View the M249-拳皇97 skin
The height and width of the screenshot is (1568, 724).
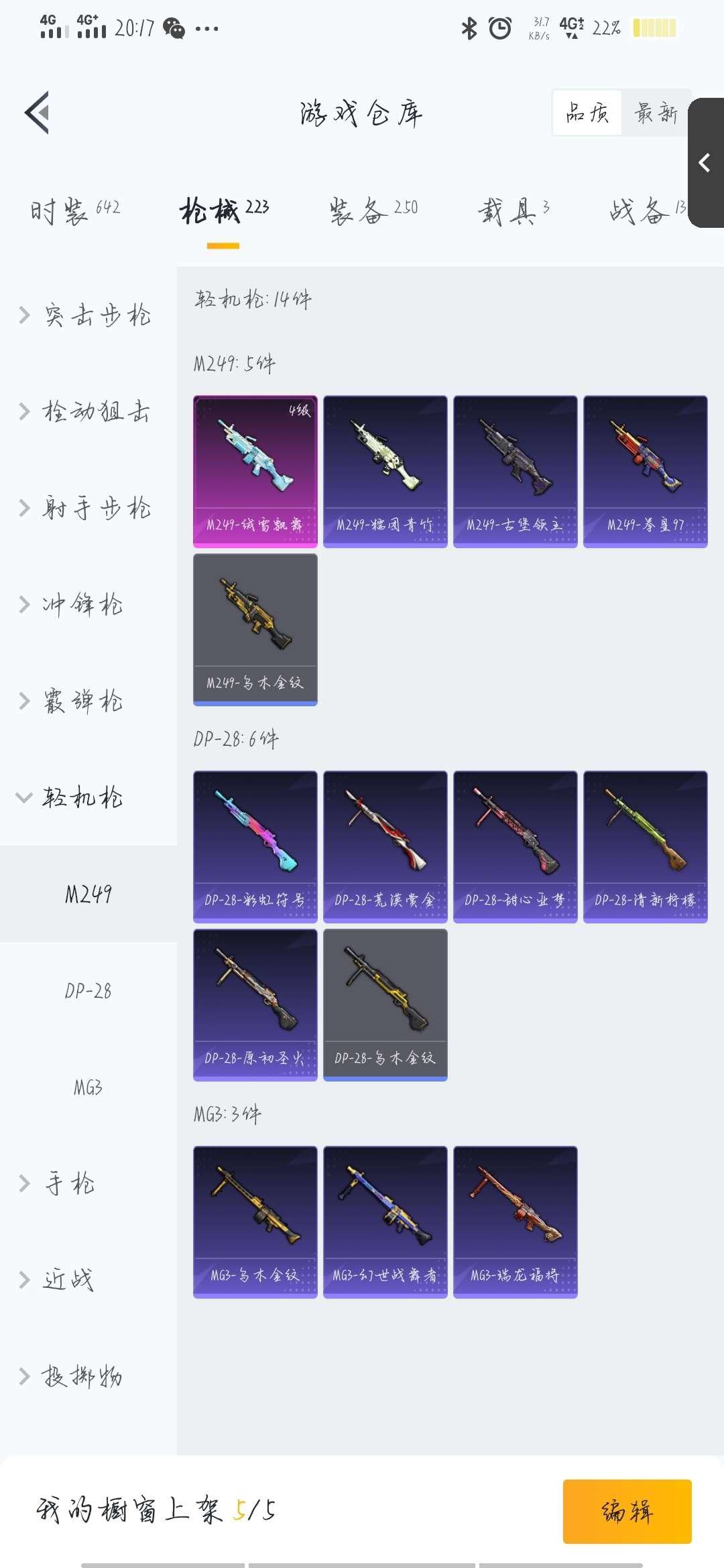pyautogui.click(x=645, y=471)
